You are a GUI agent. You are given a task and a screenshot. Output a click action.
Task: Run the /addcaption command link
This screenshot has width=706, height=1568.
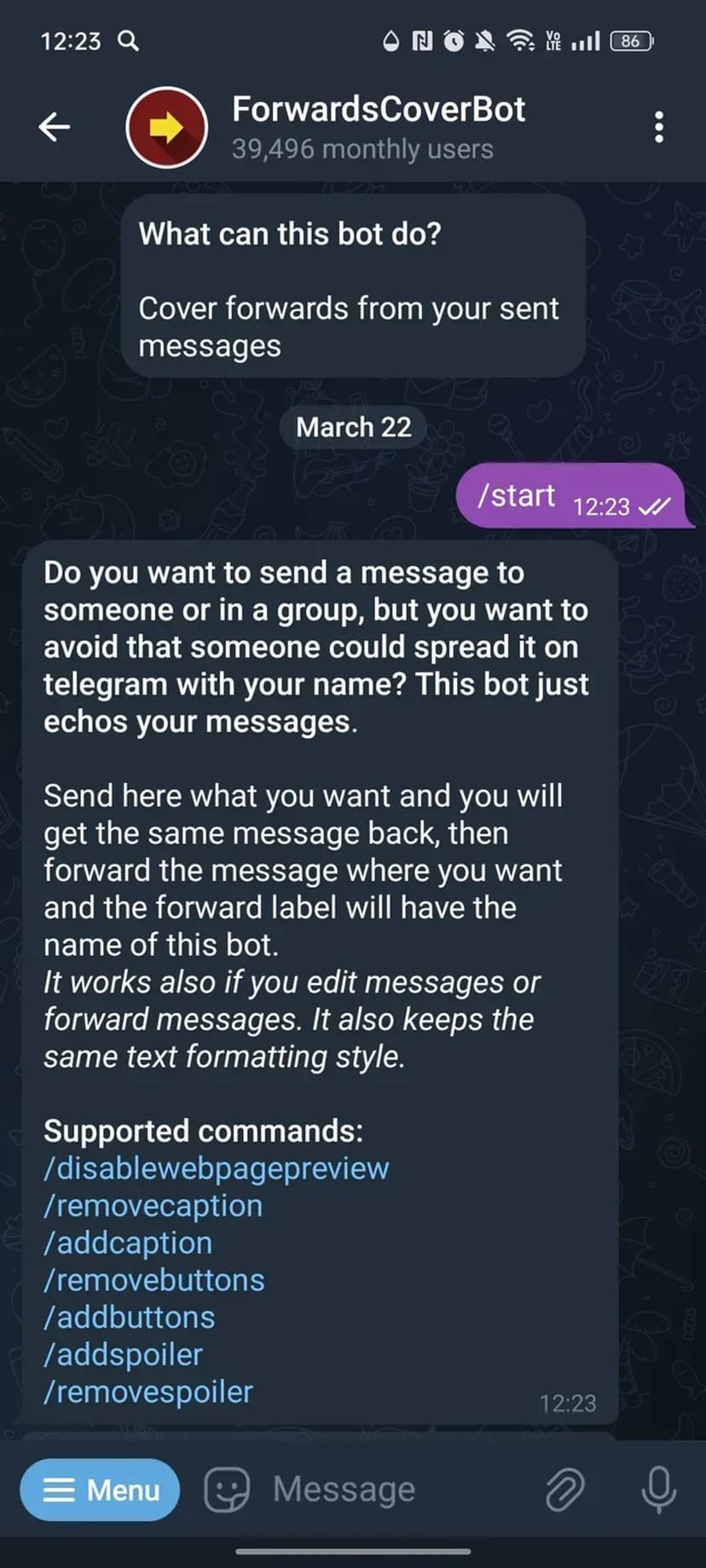point(128,1243)
